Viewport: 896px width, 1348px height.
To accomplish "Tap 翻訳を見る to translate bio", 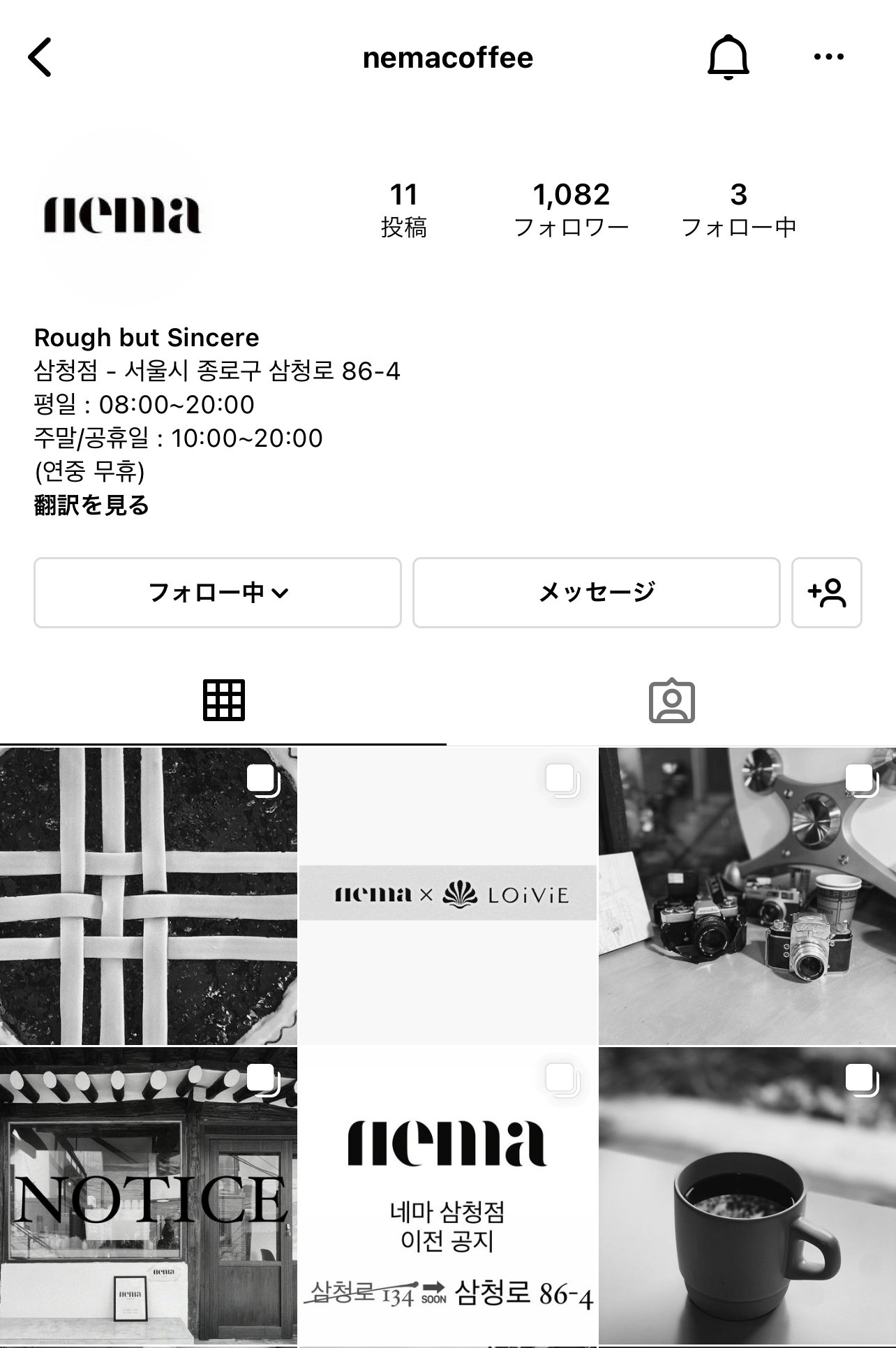I will [91, 505].
